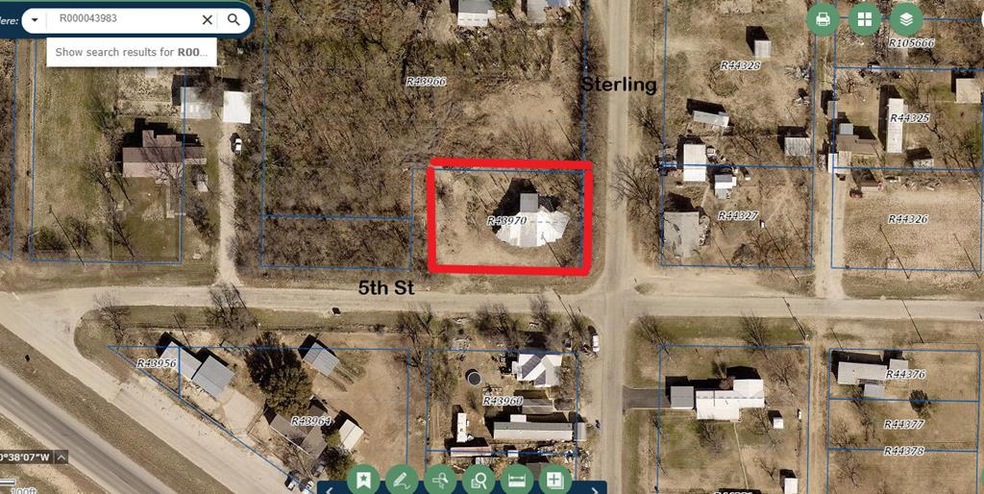Open the map layers list
Image resolution: width=984 pixels, height=494 pixels.
click(x=906, y=19)
